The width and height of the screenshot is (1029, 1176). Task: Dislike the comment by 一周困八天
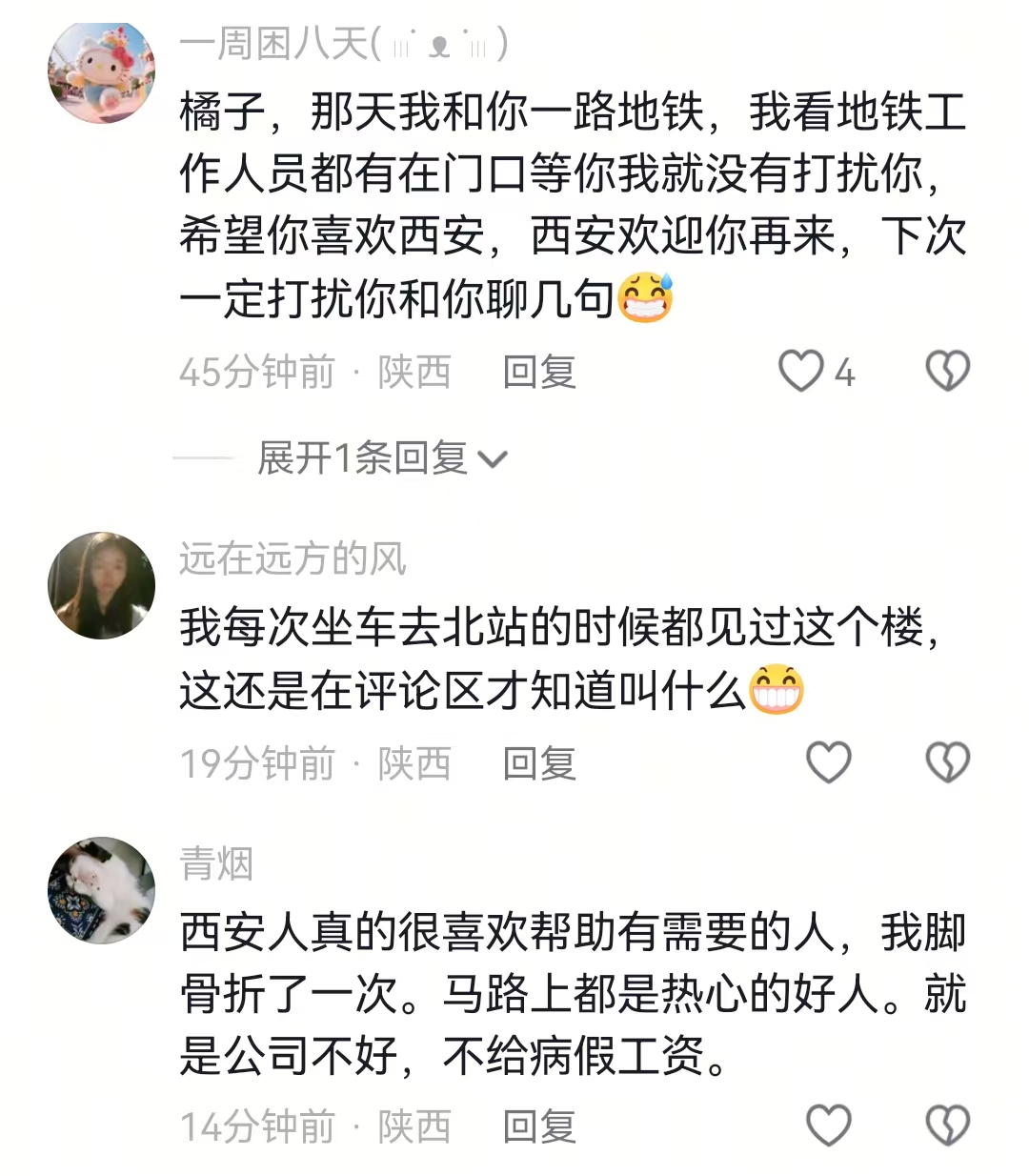(x=947, y=371)
